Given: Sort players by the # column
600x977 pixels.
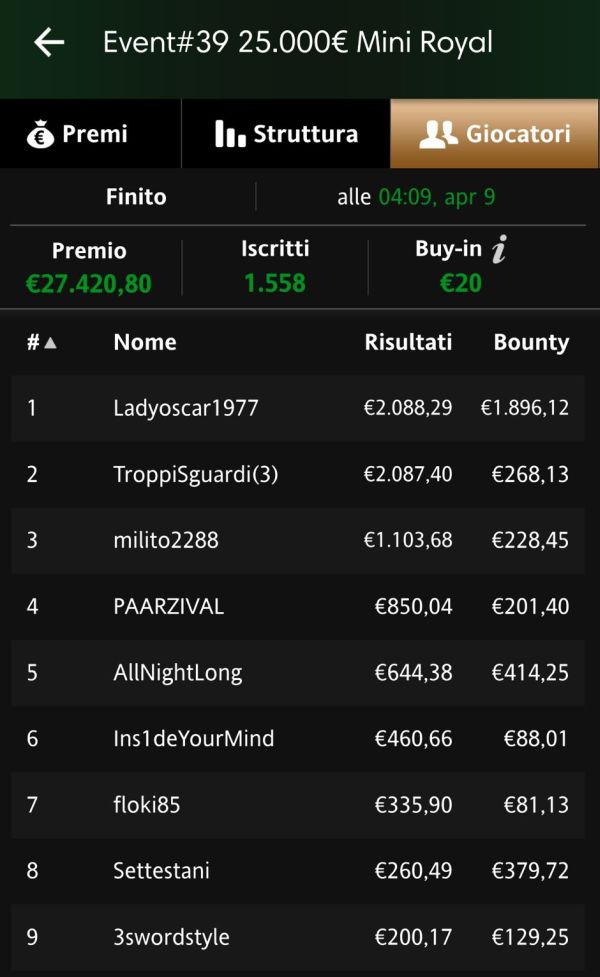Looking at the screenshot, I should click(42, 342).
